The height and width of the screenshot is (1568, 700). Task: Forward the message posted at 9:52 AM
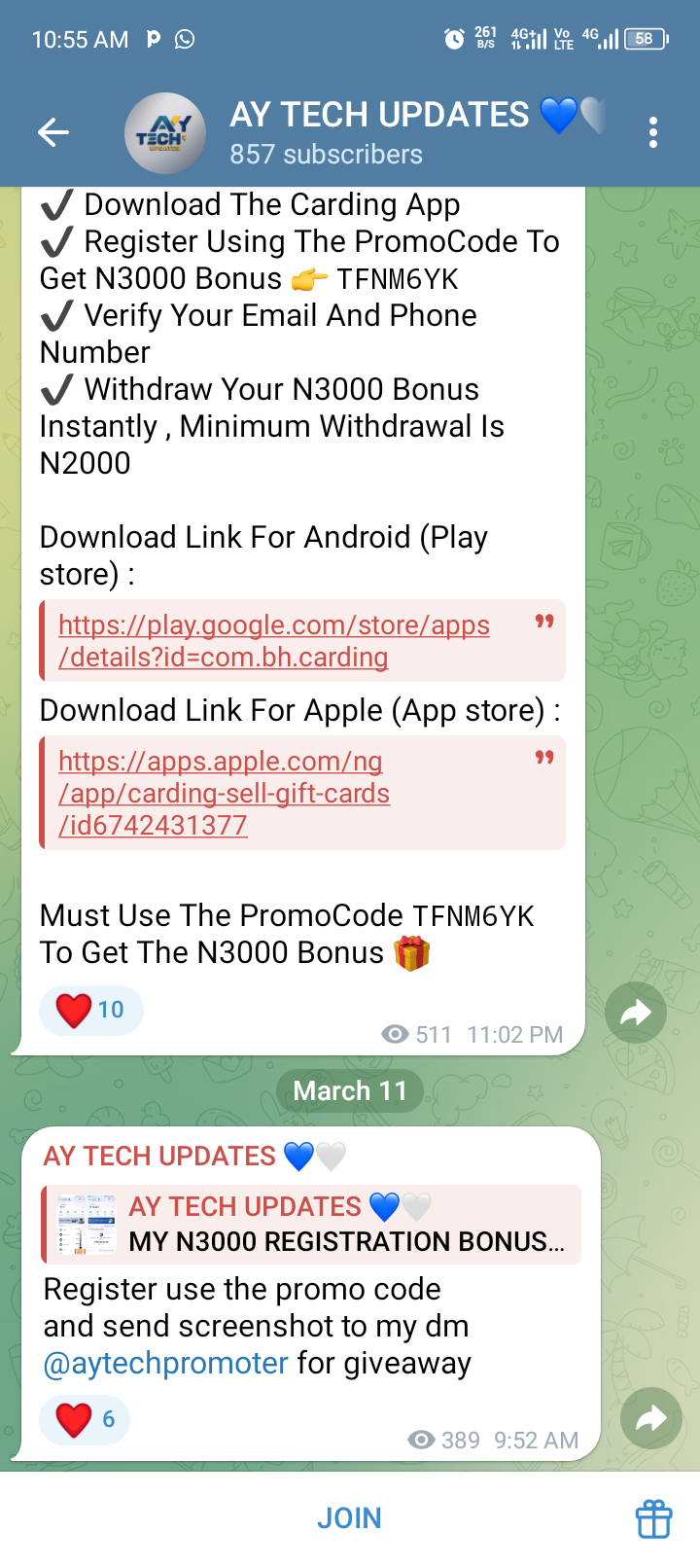650,1418
